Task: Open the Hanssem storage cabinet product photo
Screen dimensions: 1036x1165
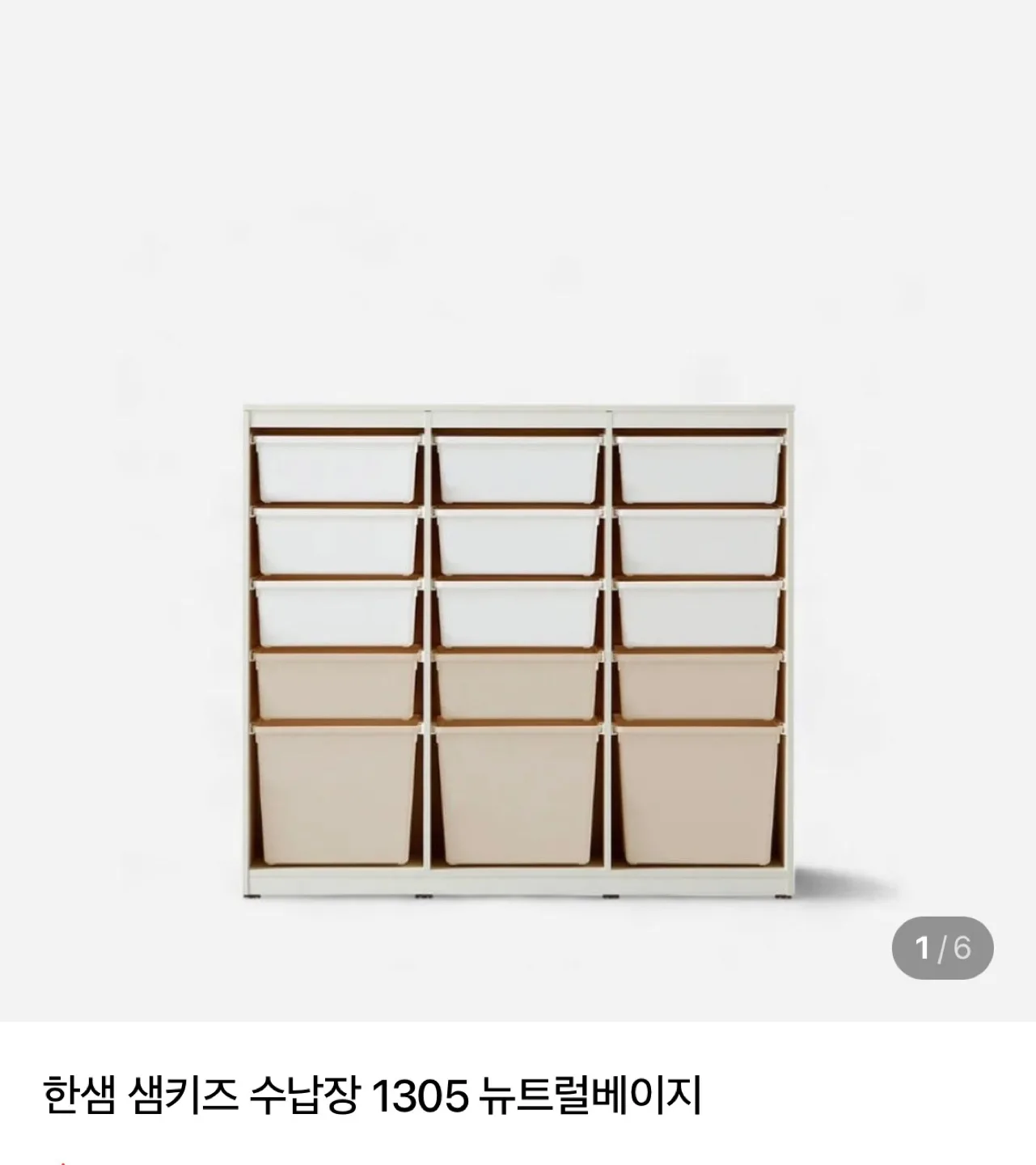Action: (x=518, y=651)
